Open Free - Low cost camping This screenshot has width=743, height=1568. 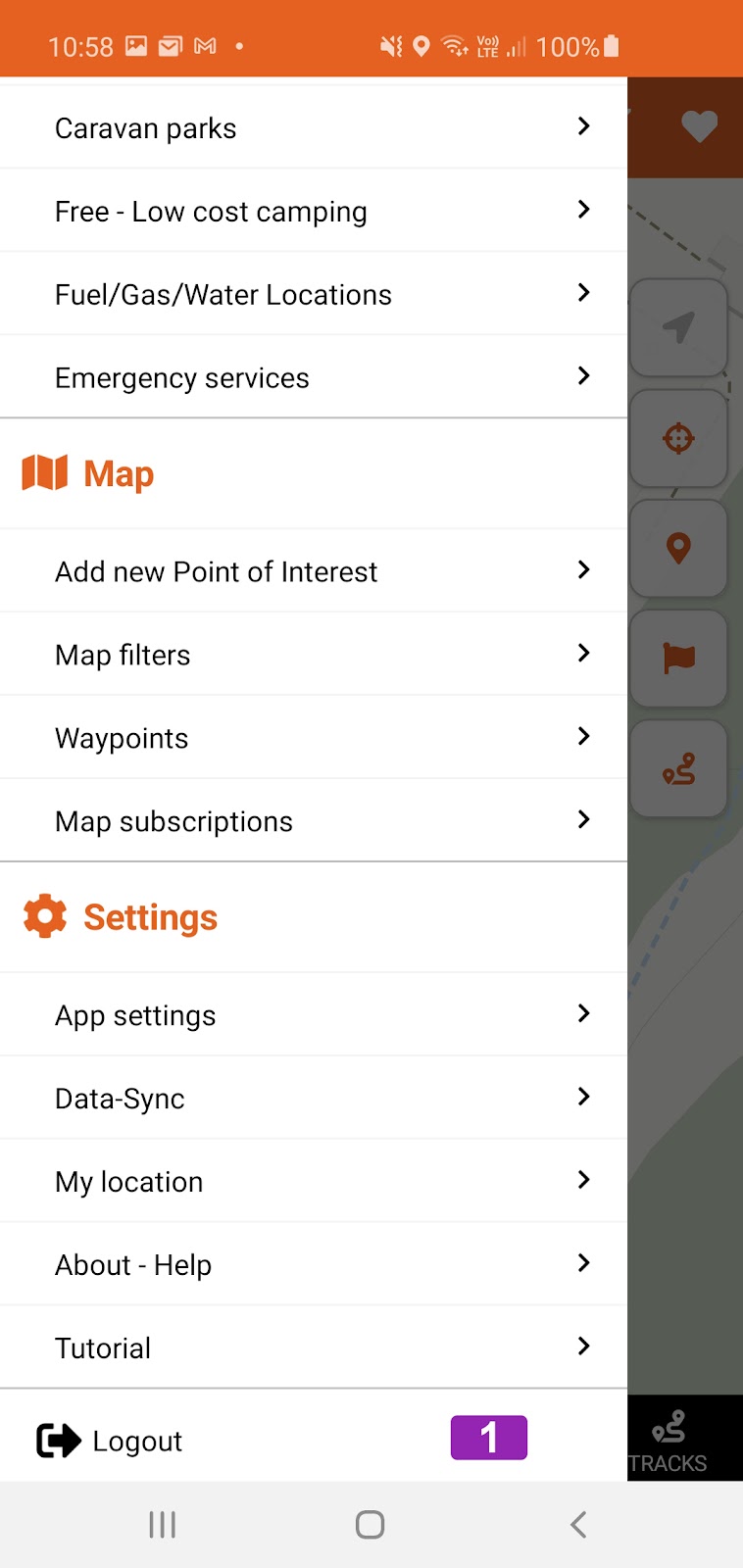click(x=314, y=212)
